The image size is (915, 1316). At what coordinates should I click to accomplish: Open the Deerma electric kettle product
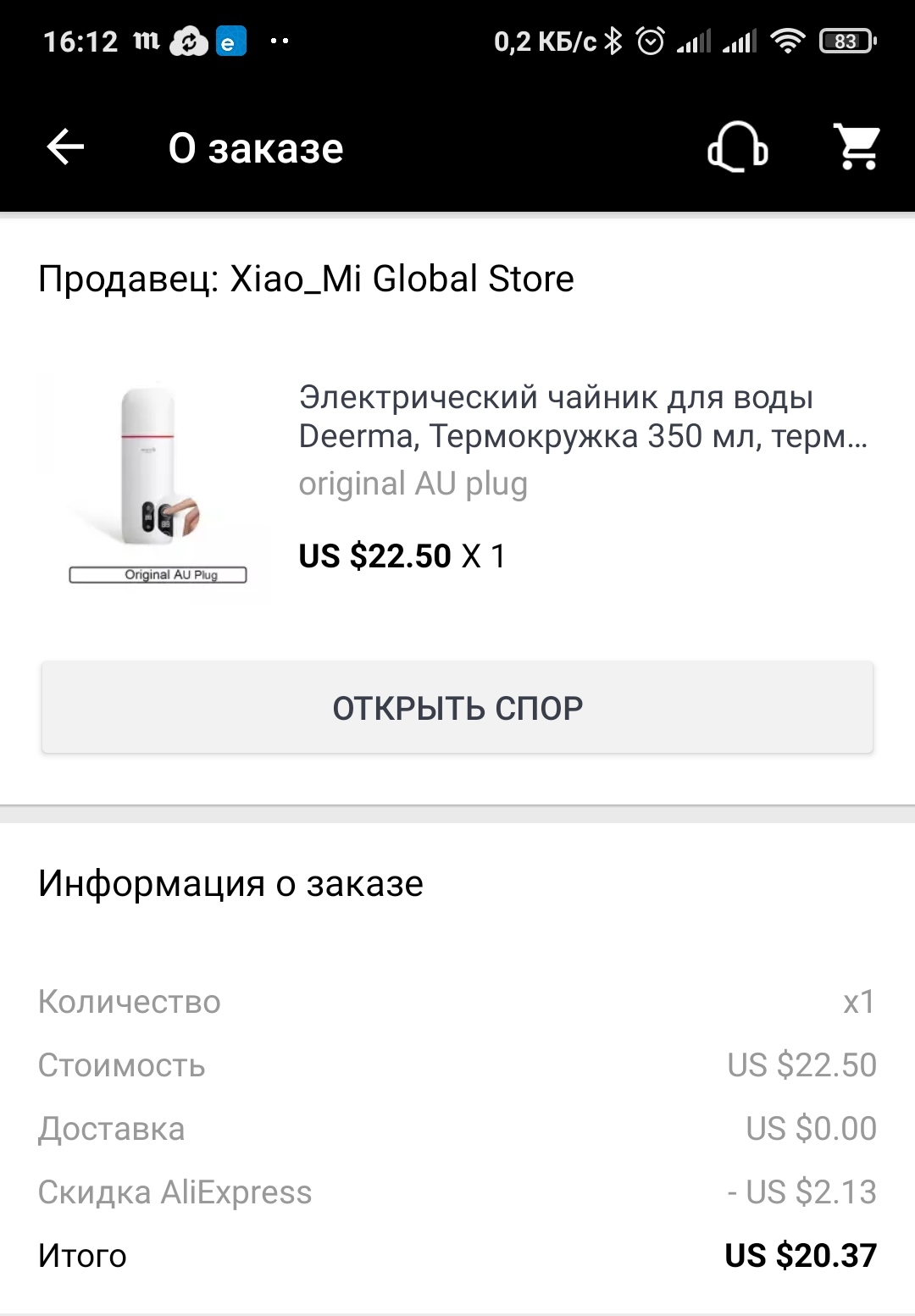(582, 417)
